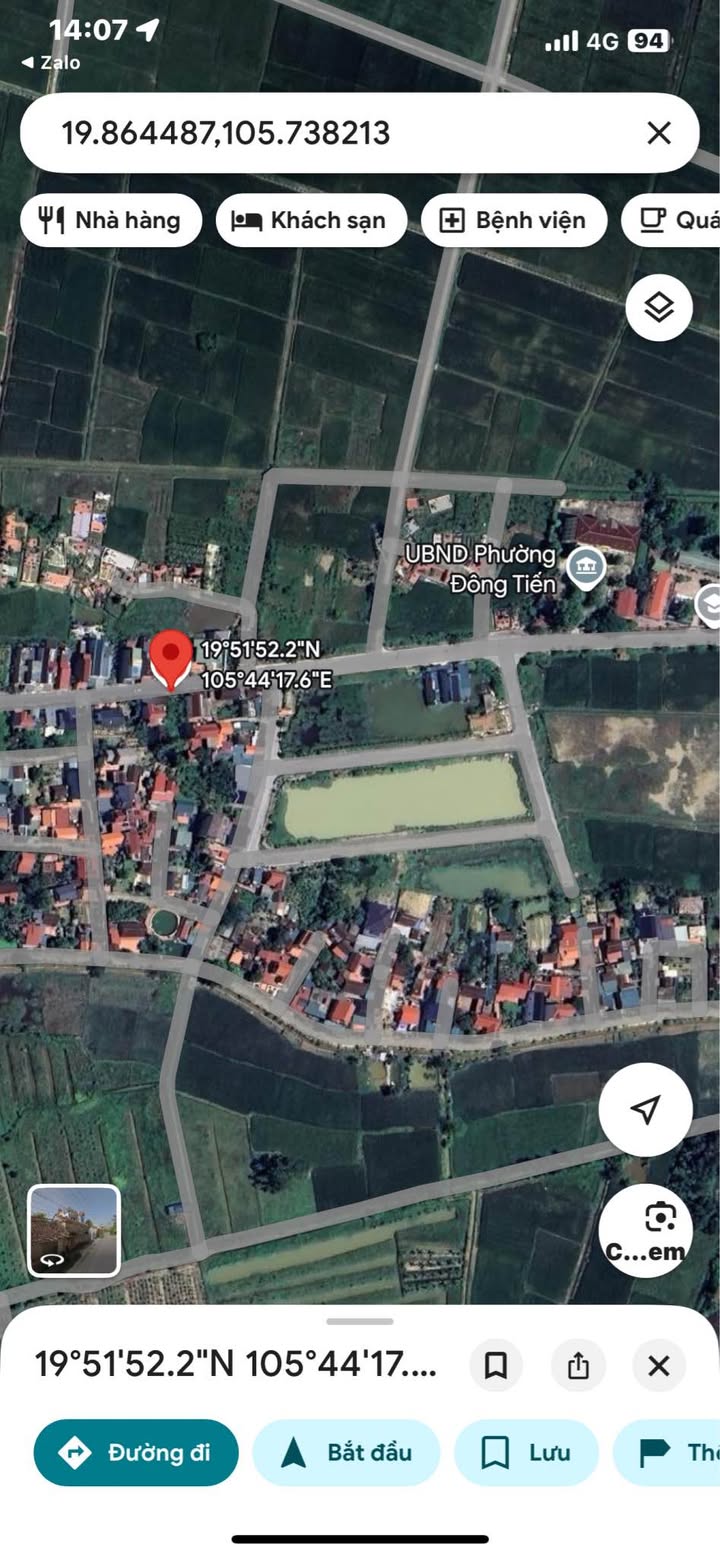Save the place with Lưu
This screenshot has height=1557, width=720.
click(526, 1452)
